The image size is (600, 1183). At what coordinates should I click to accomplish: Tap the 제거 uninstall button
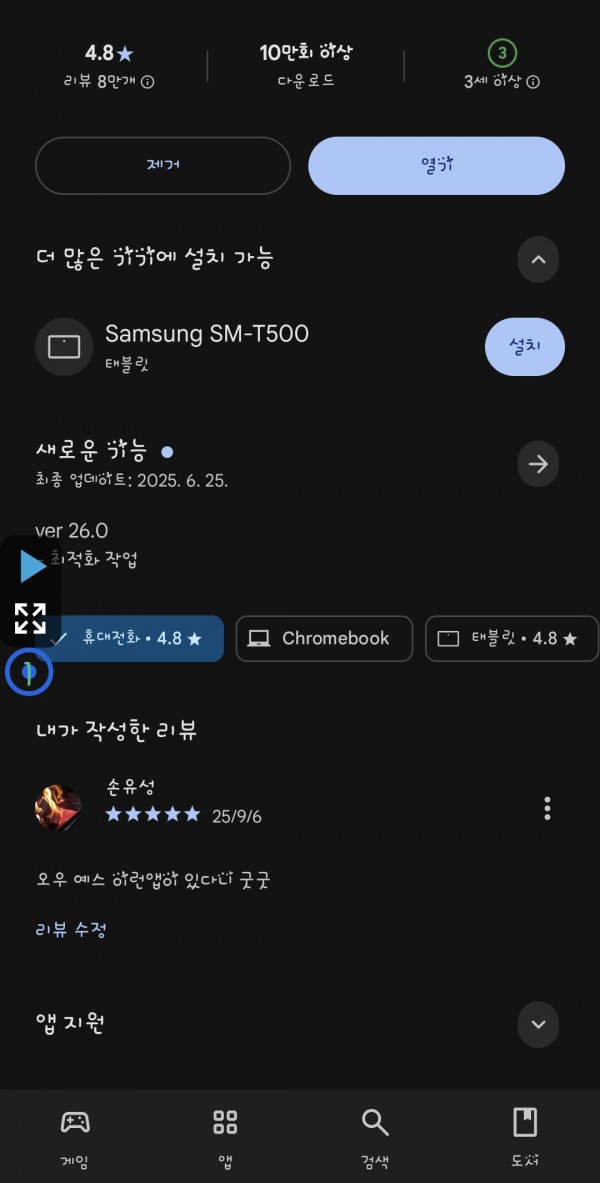[162, 165]
